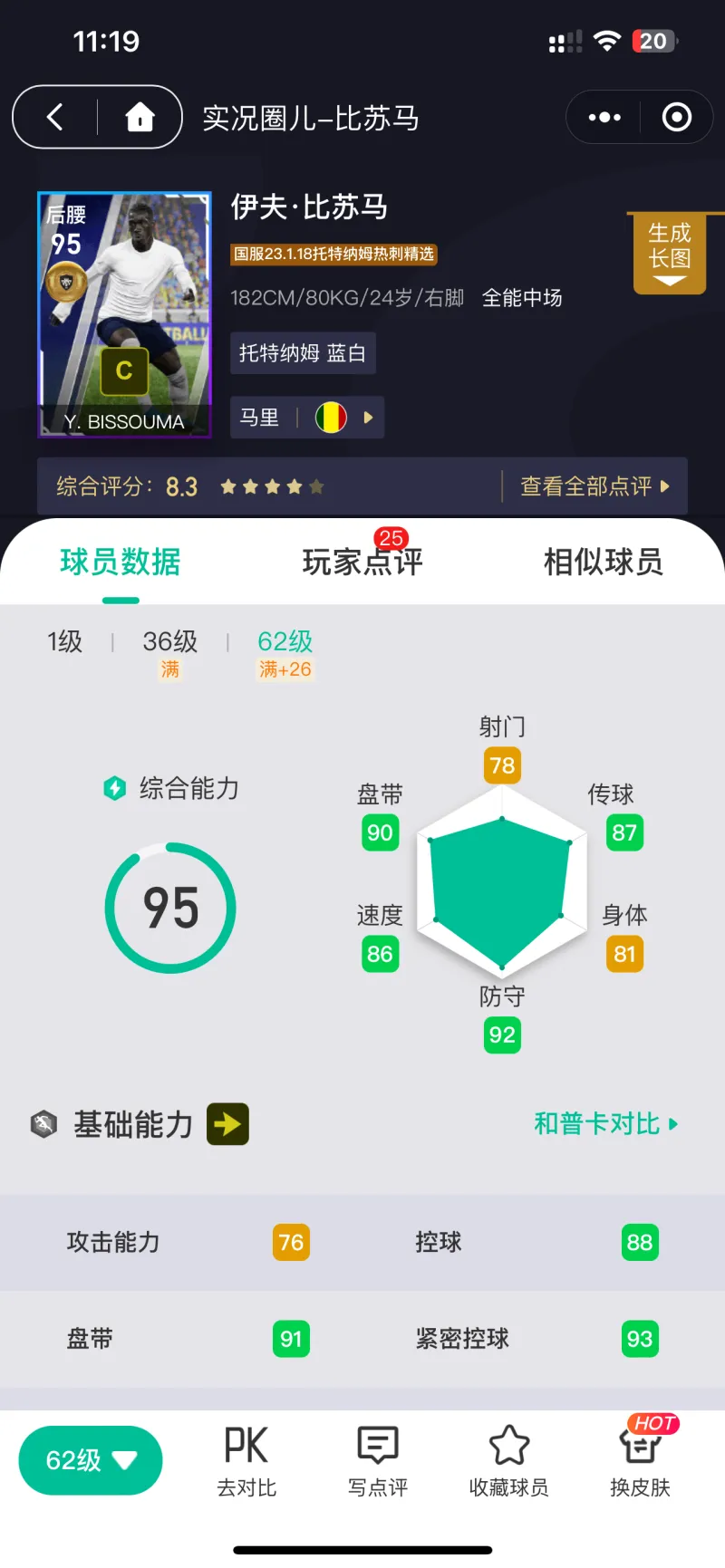Open the 托特纳姆 蓝白 team tag

pos(303,353)
